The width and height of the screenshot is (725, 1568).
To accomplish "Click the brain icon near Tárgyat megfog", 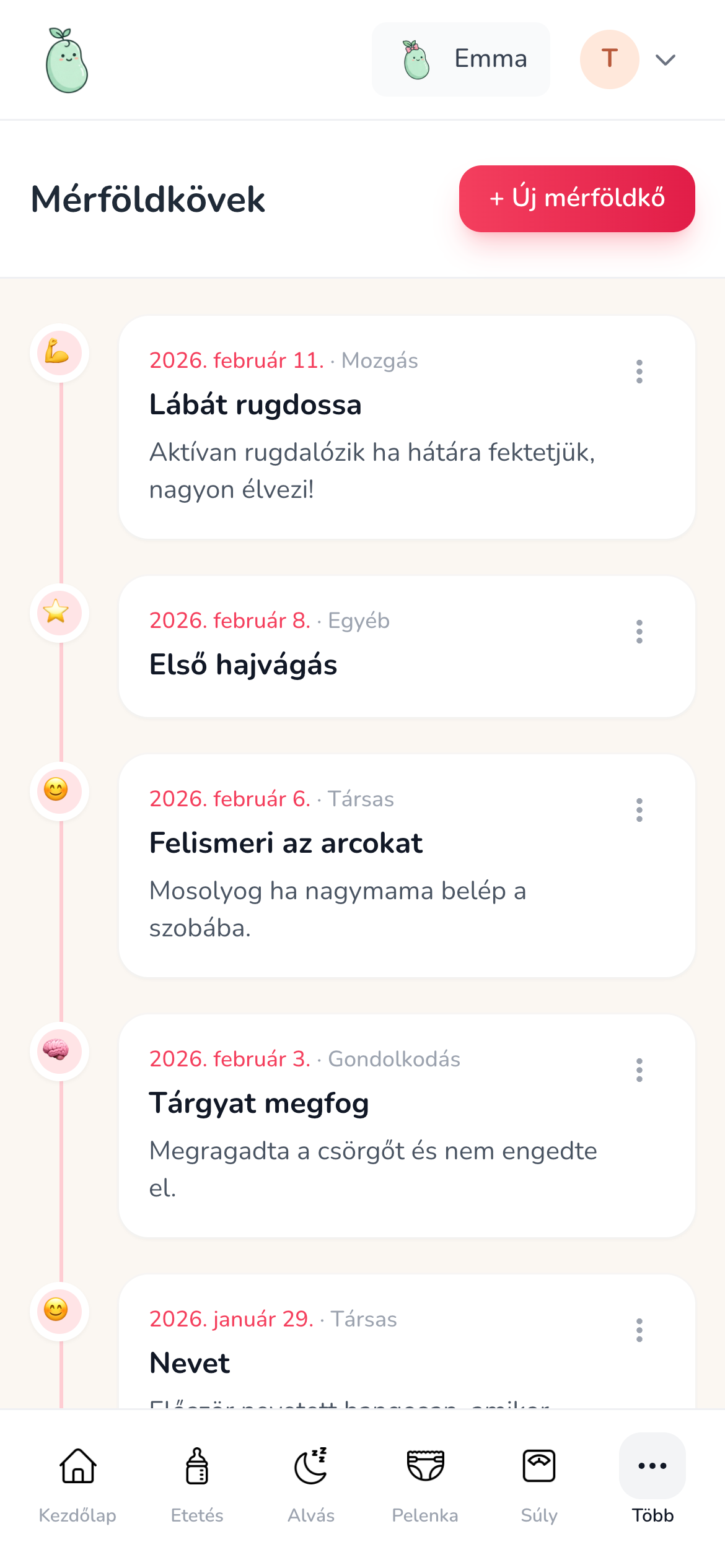I will [x=59, y=1051].
